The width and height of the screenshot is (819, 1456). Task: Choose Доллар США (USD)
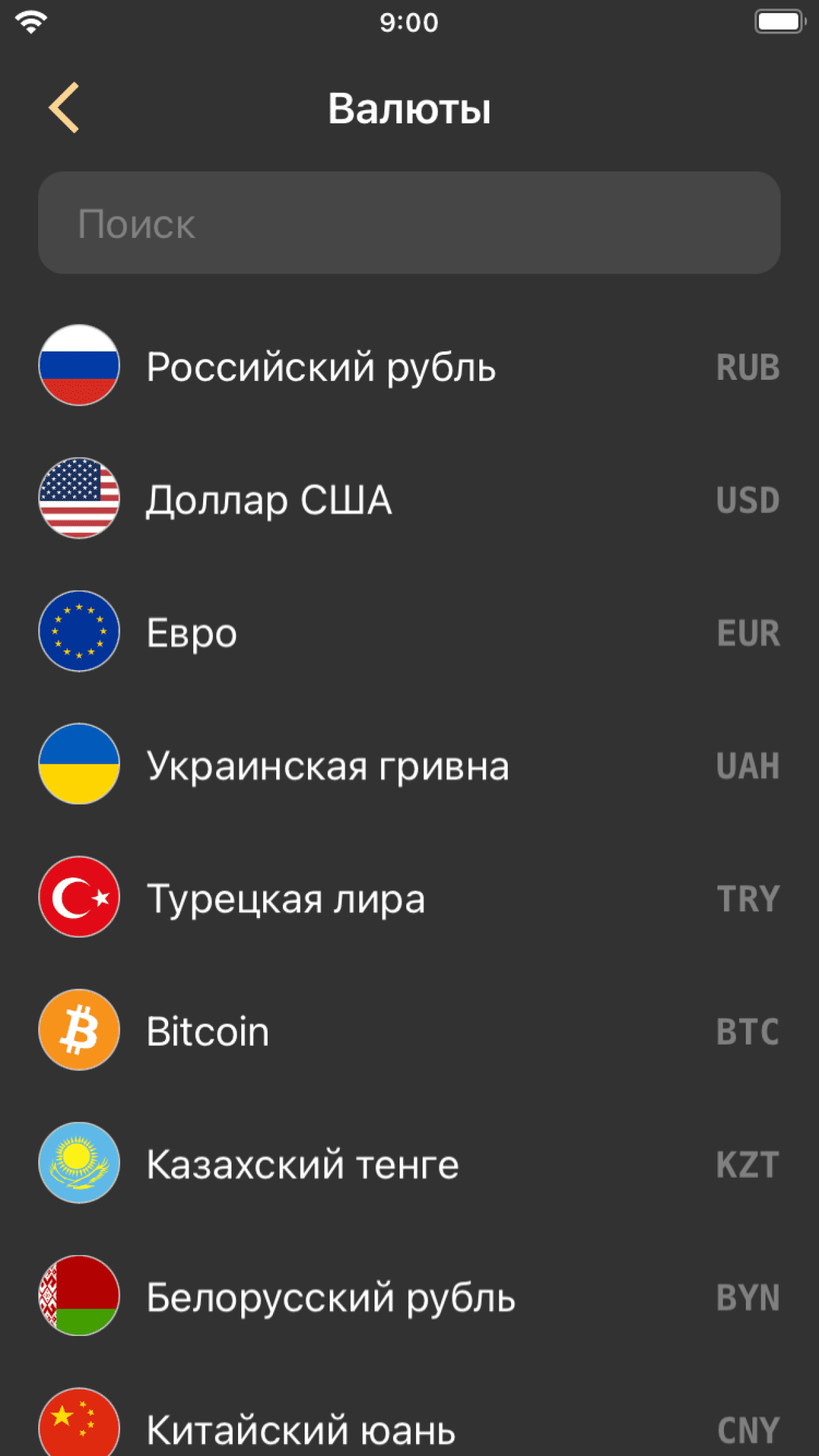point(409,499)
